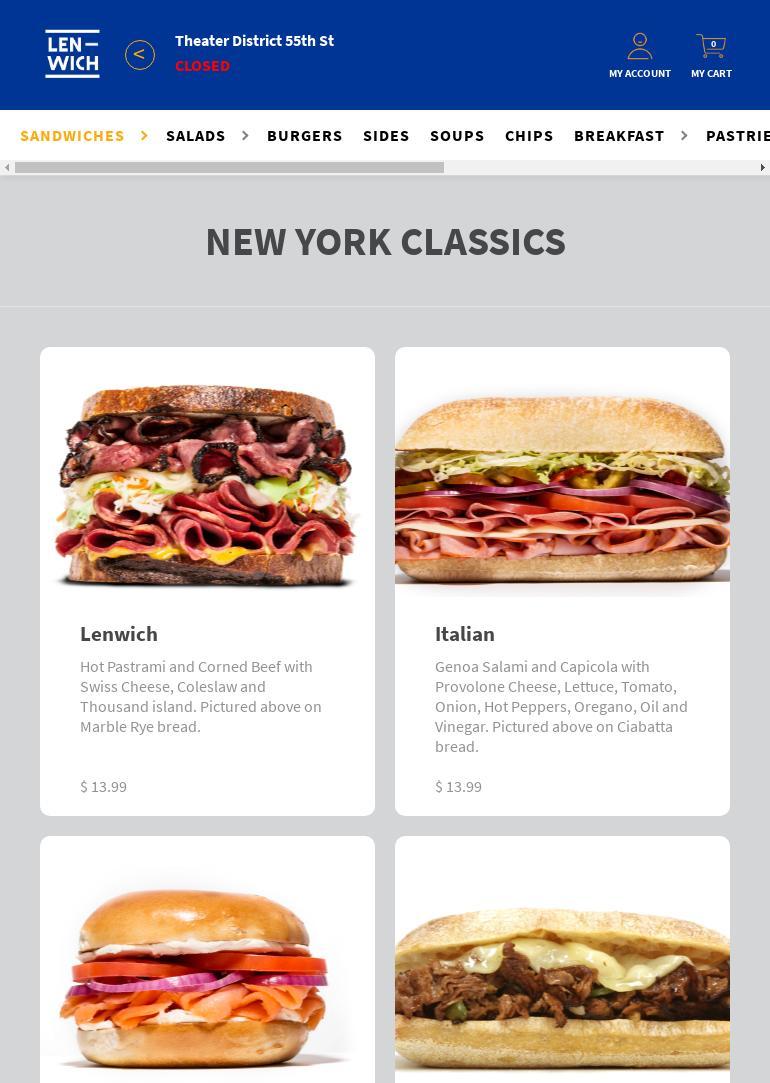Screen dimensions: 770x1083
Task: Switch to Burgers category
Action: click(x=305, y=135)
